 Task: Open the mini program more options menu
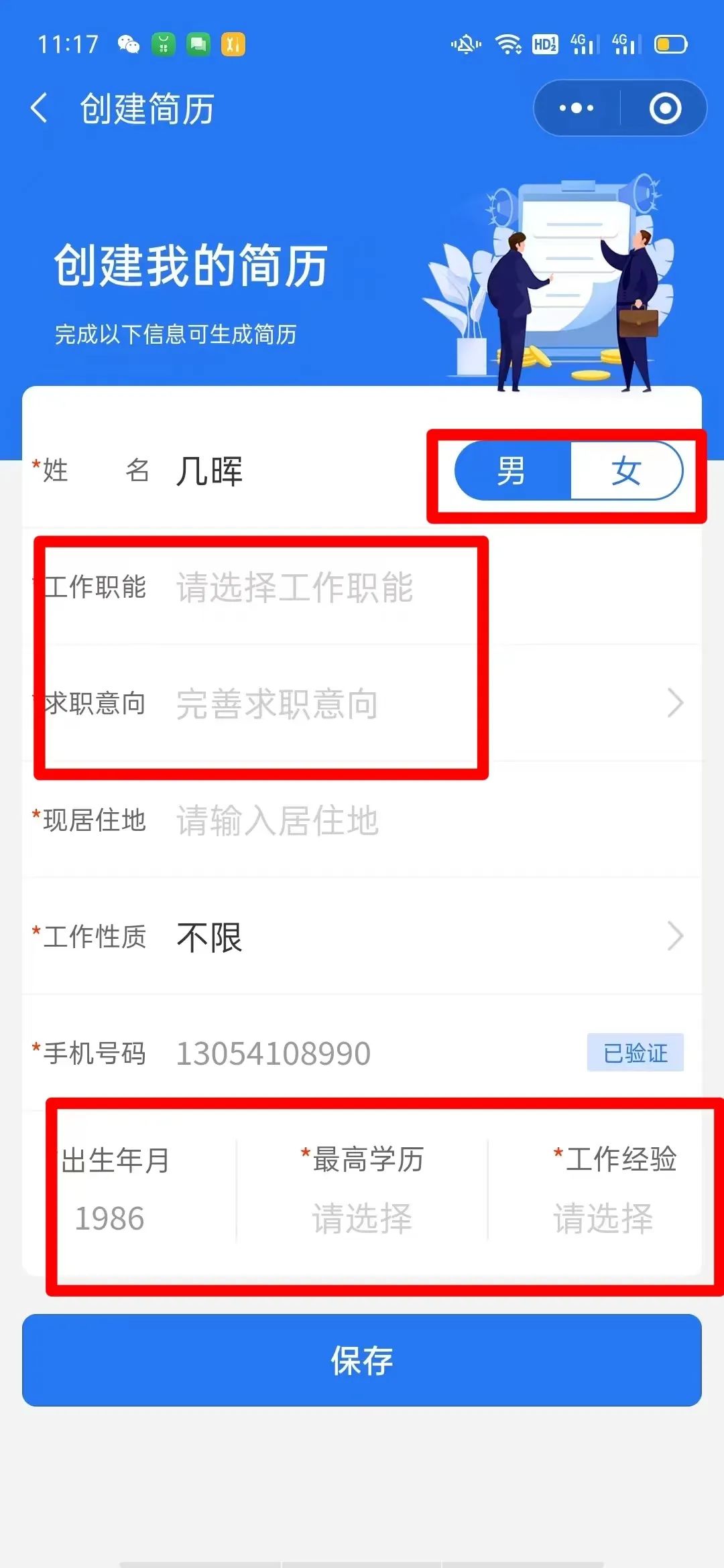[x=577, y=109]
